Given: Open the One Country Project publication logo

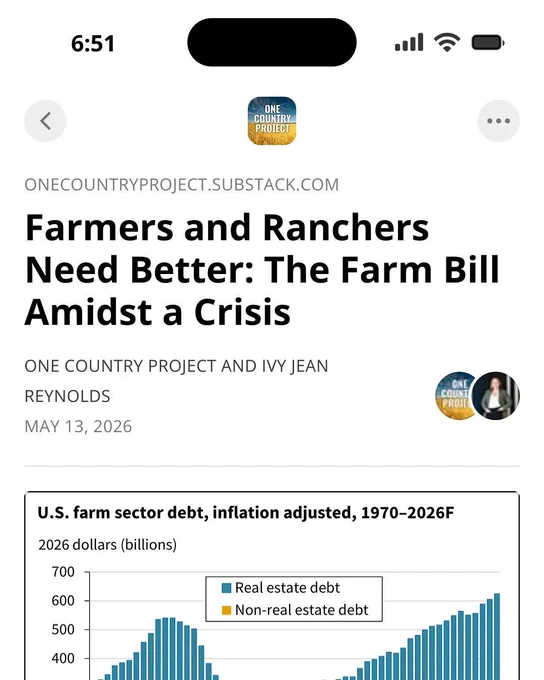Looking at the screenshot, I should [272, 121].
